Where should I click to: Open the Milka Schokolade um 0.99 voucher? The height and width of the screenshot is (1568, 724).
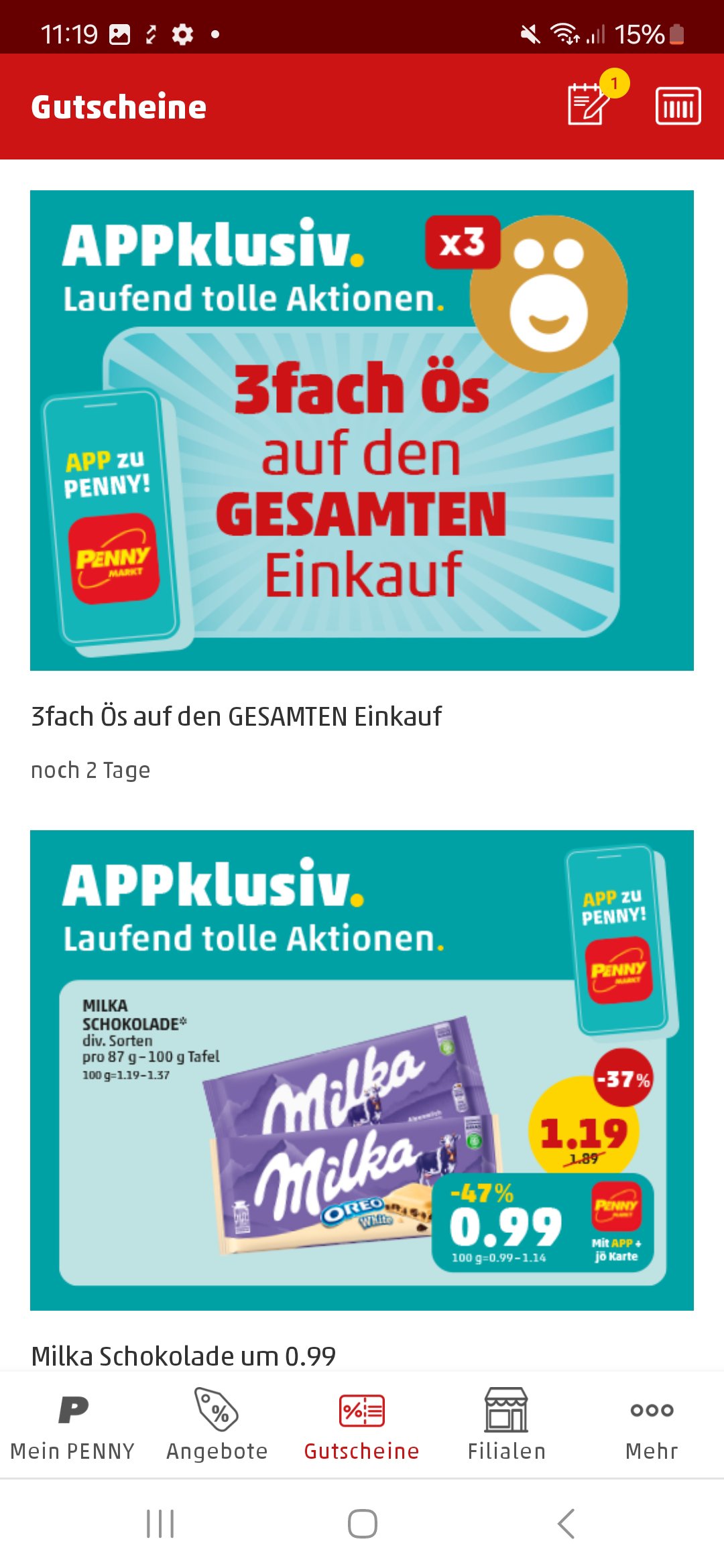tap(362, 1069)
